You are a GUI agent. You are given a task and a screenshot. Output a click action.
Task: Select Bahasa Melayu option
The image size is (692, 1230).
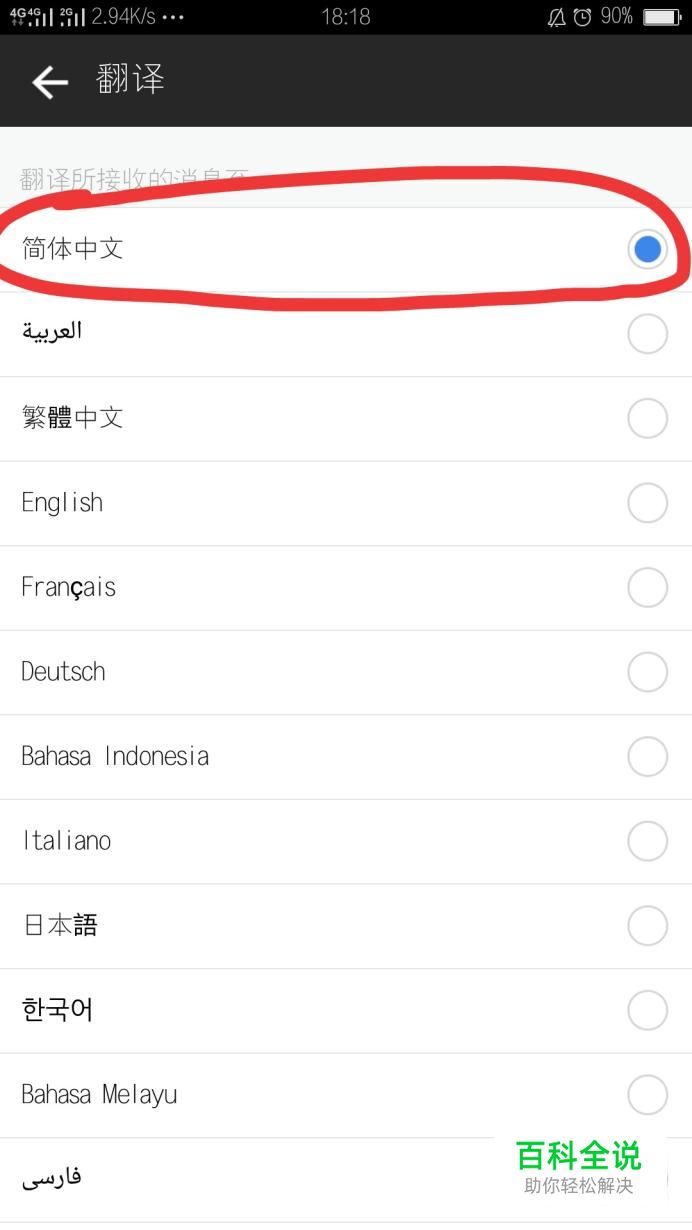tap(647, 1094)
